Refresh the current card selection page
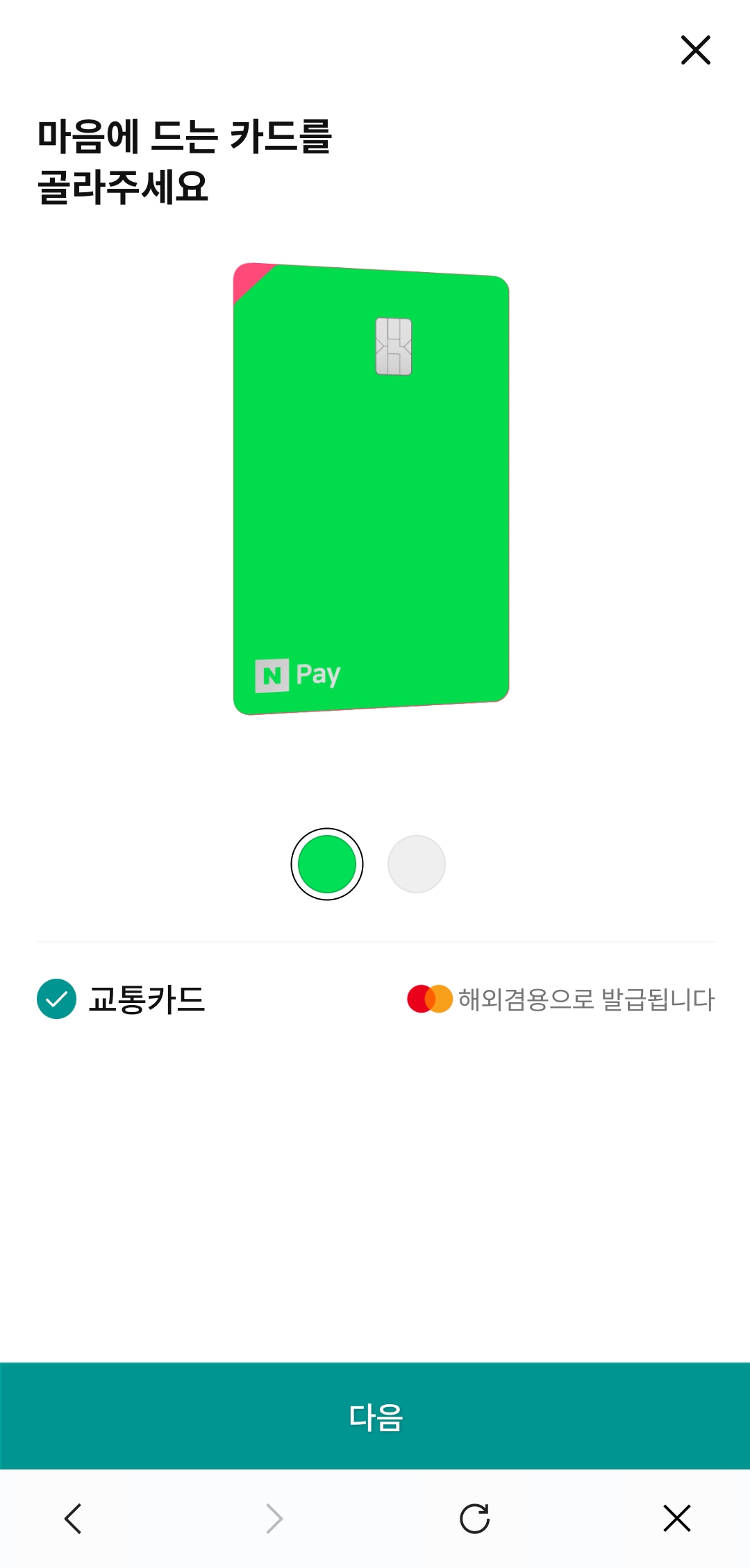Viewport: 750px width, 1568px height. (x=474, y=1517)
